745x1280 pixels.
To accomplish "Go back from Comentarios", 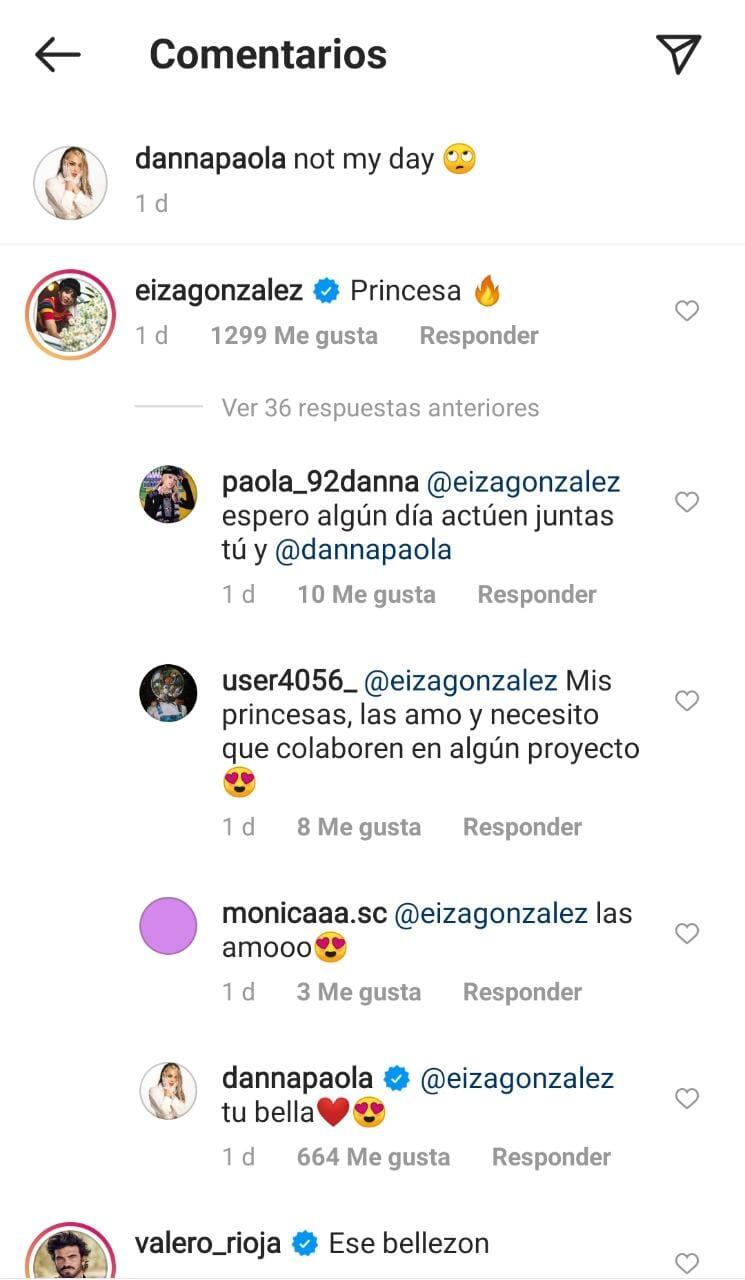I will pyautogui.click(x=57, y=55).
